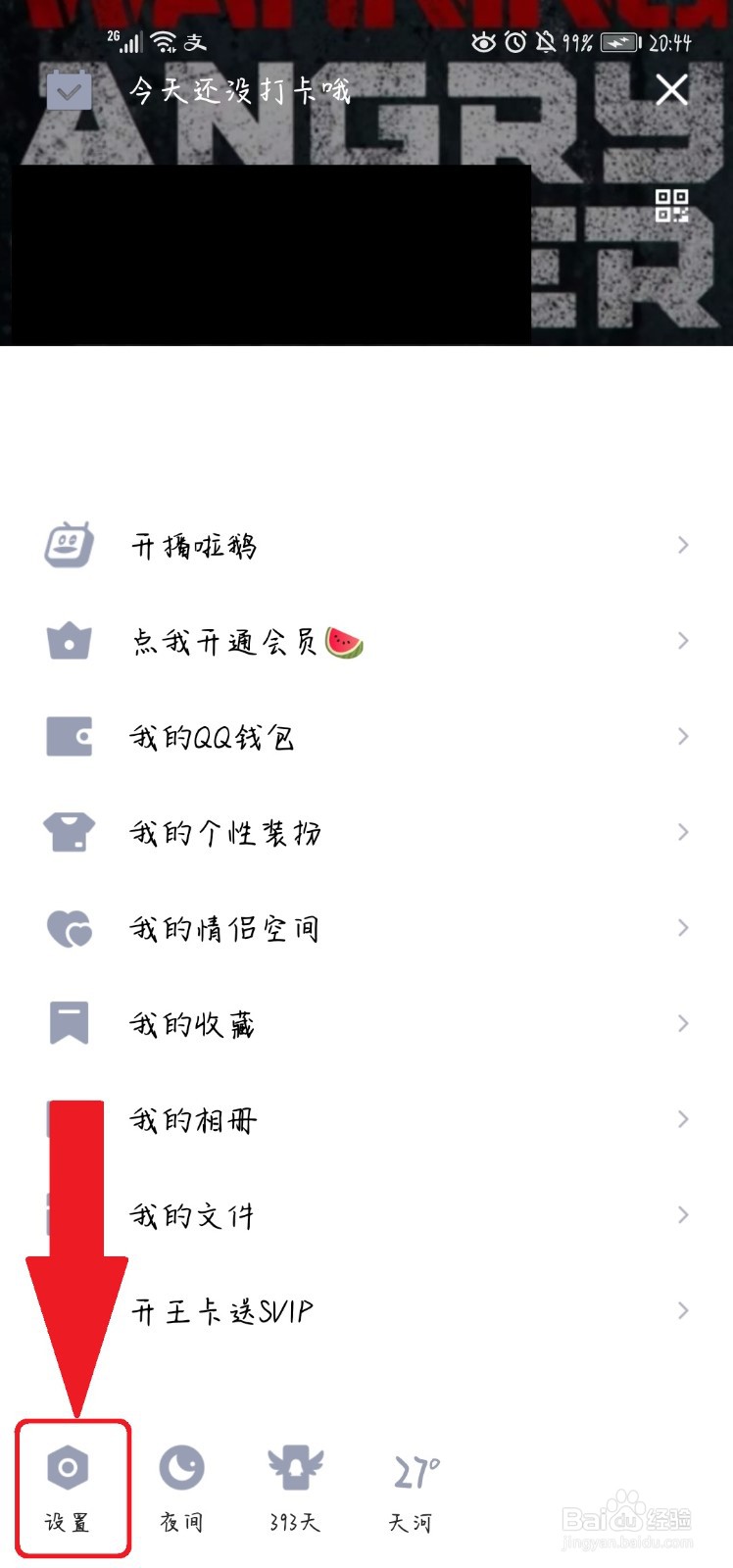
Task: Open 我的情侣空间
Action: pos(366,928)
